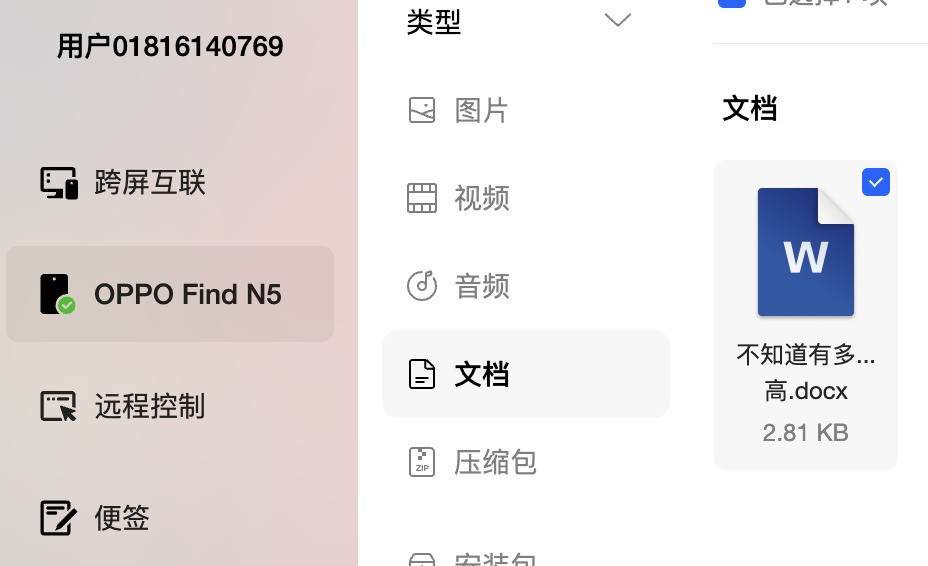Show 压缩包 archive files
Image resolution: width=928 pixels, height=566 pixels.
[495, 462]
